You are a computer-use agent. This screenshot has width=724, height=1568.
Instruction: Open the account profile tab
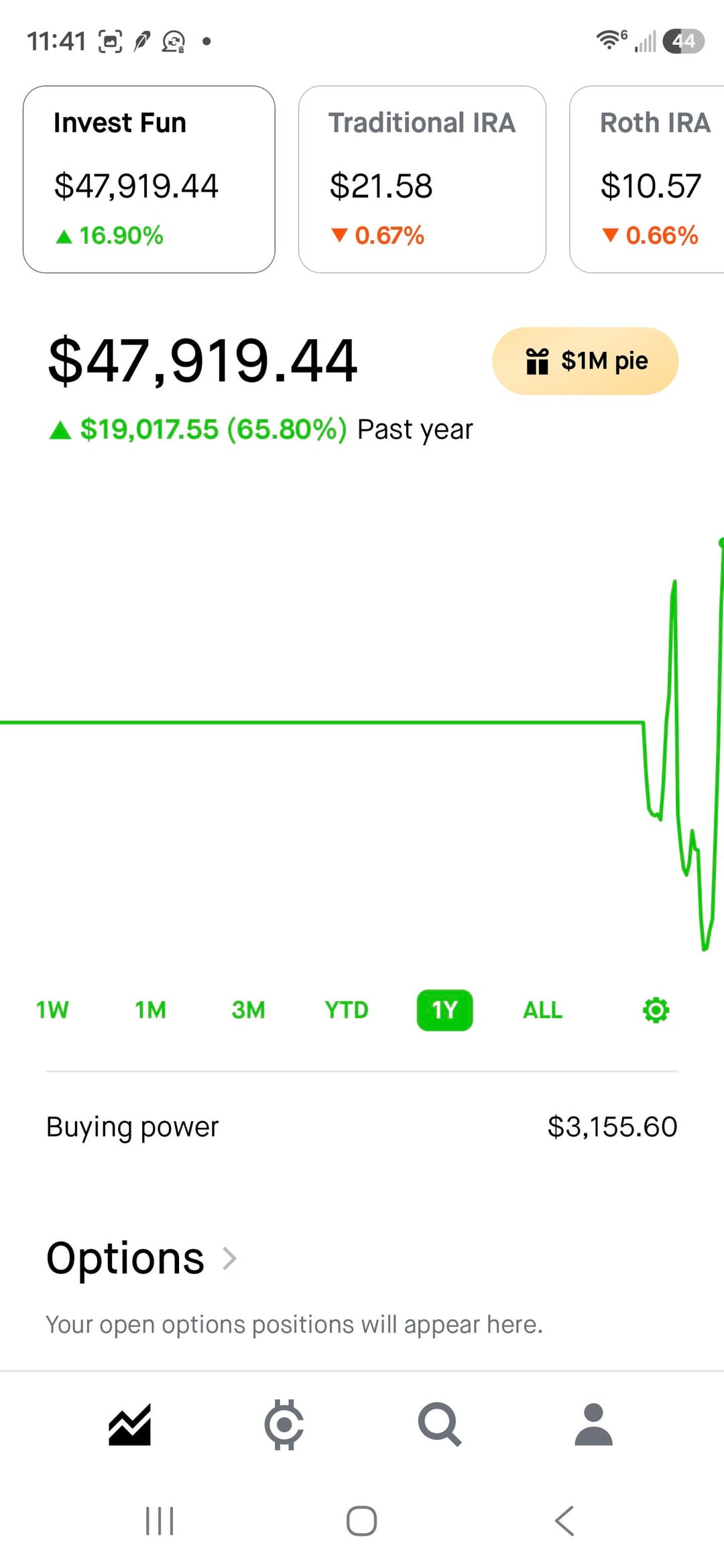pos(594,1424)
